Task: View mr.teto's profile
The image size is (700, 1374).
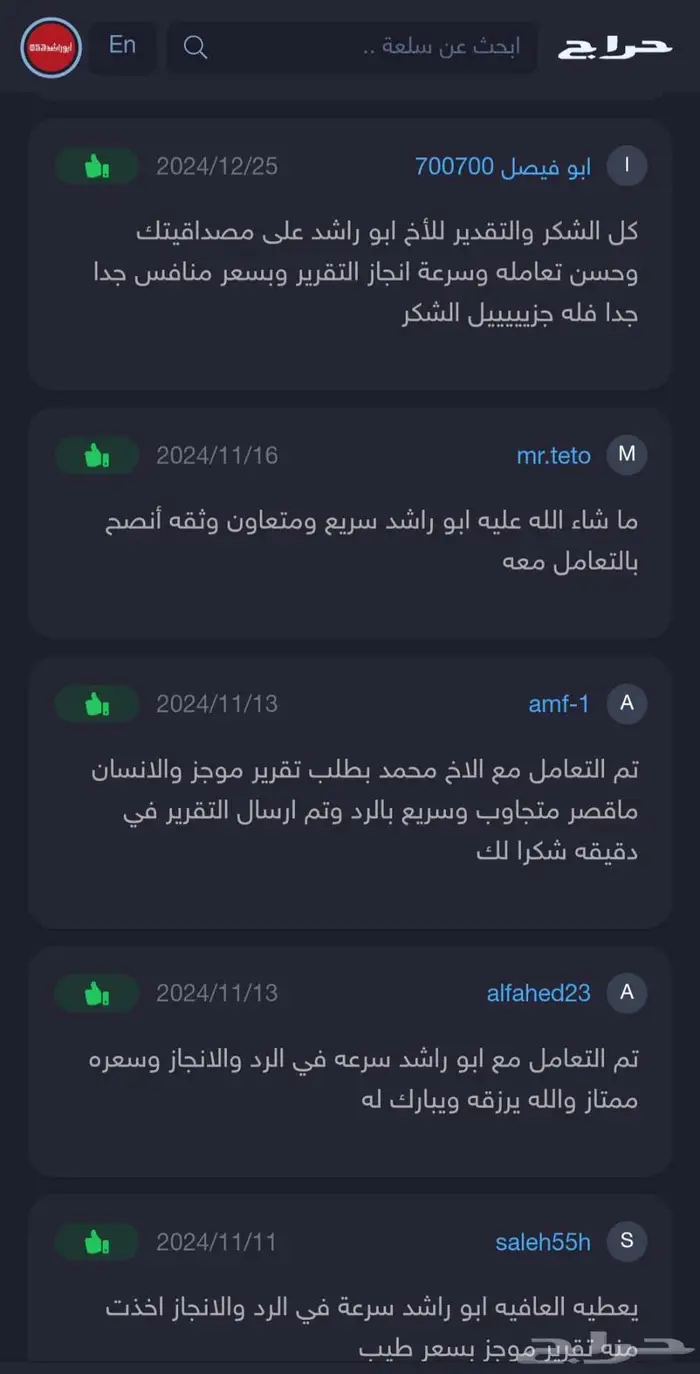Action: pos(554,456)
